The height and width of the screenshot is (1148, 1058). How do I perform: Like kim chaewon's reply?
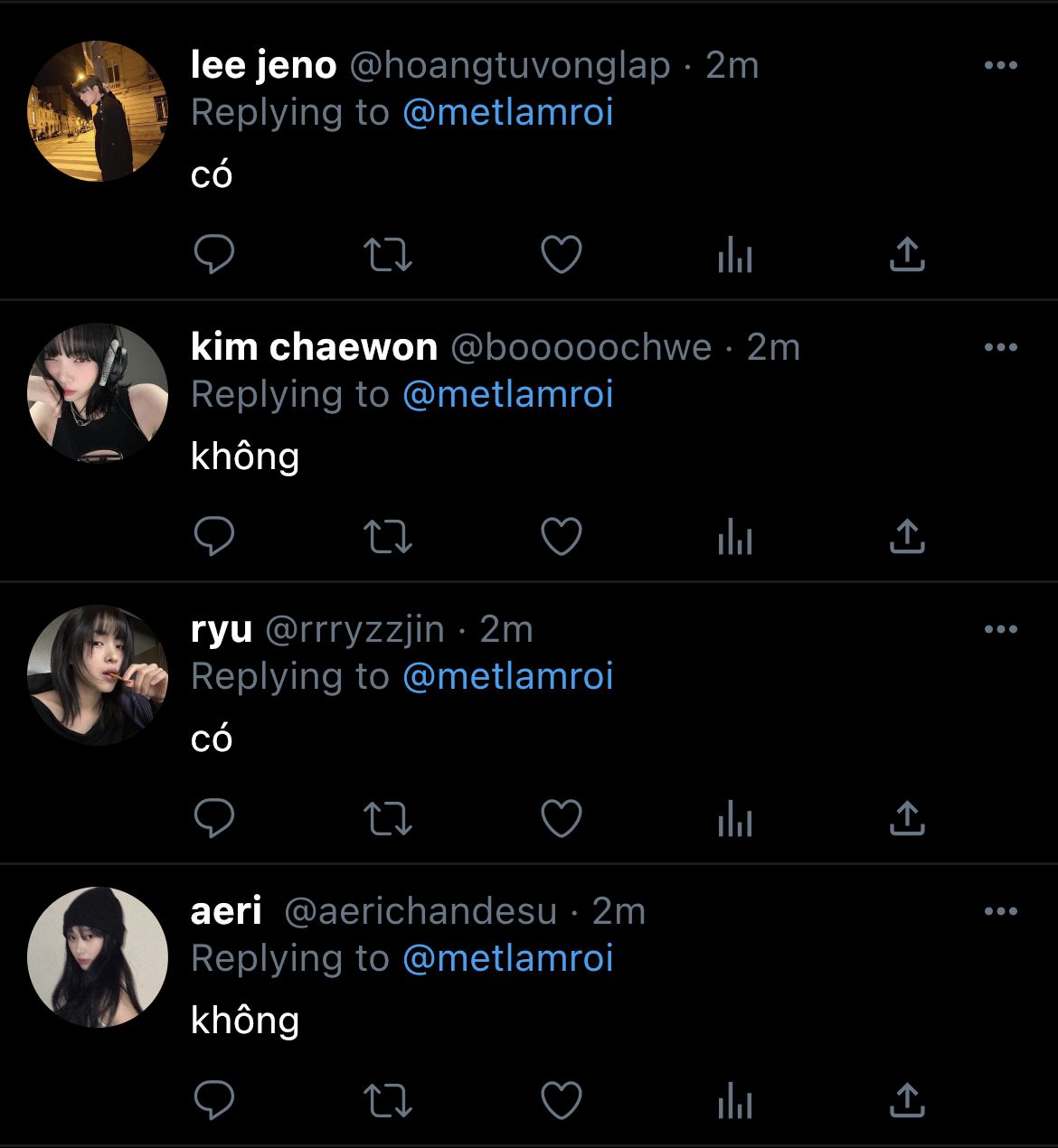[561, 537]
